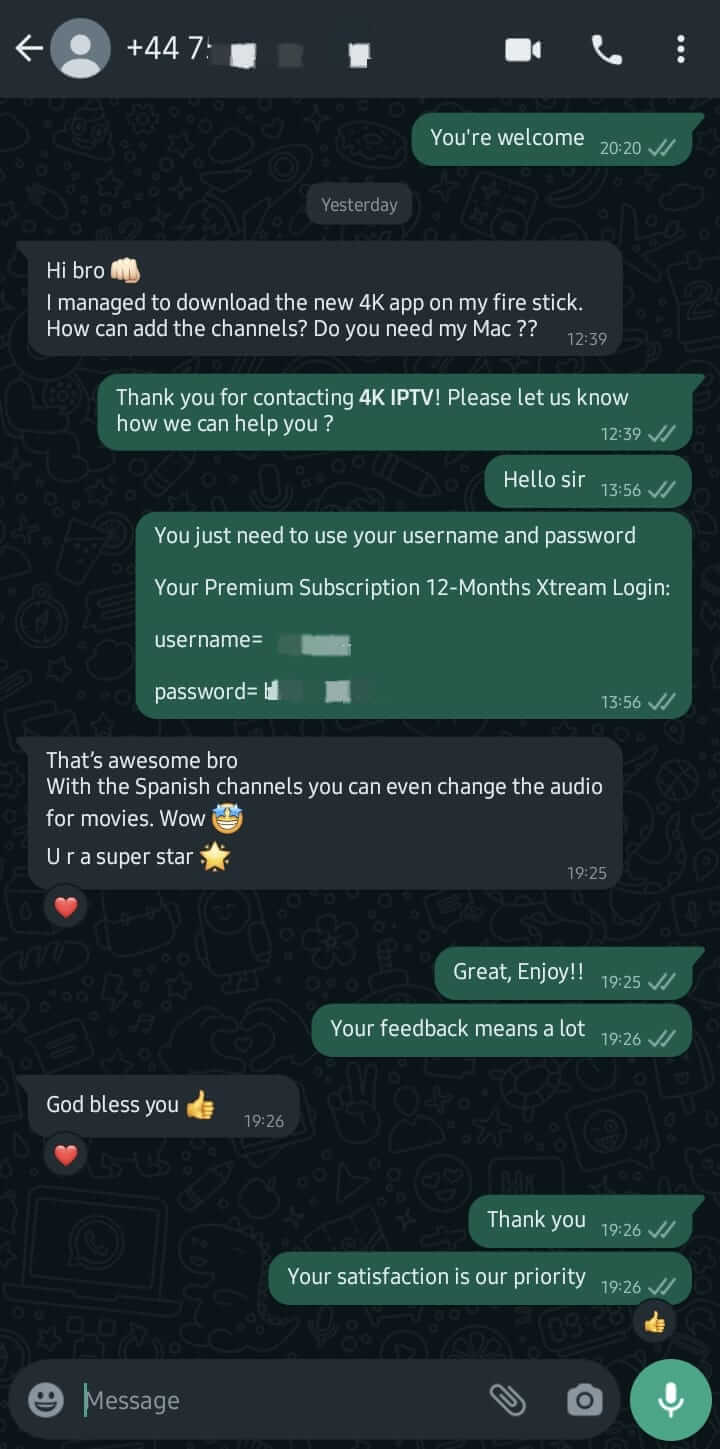
Task: Tap the Message text field
Action: [280, 1400]
